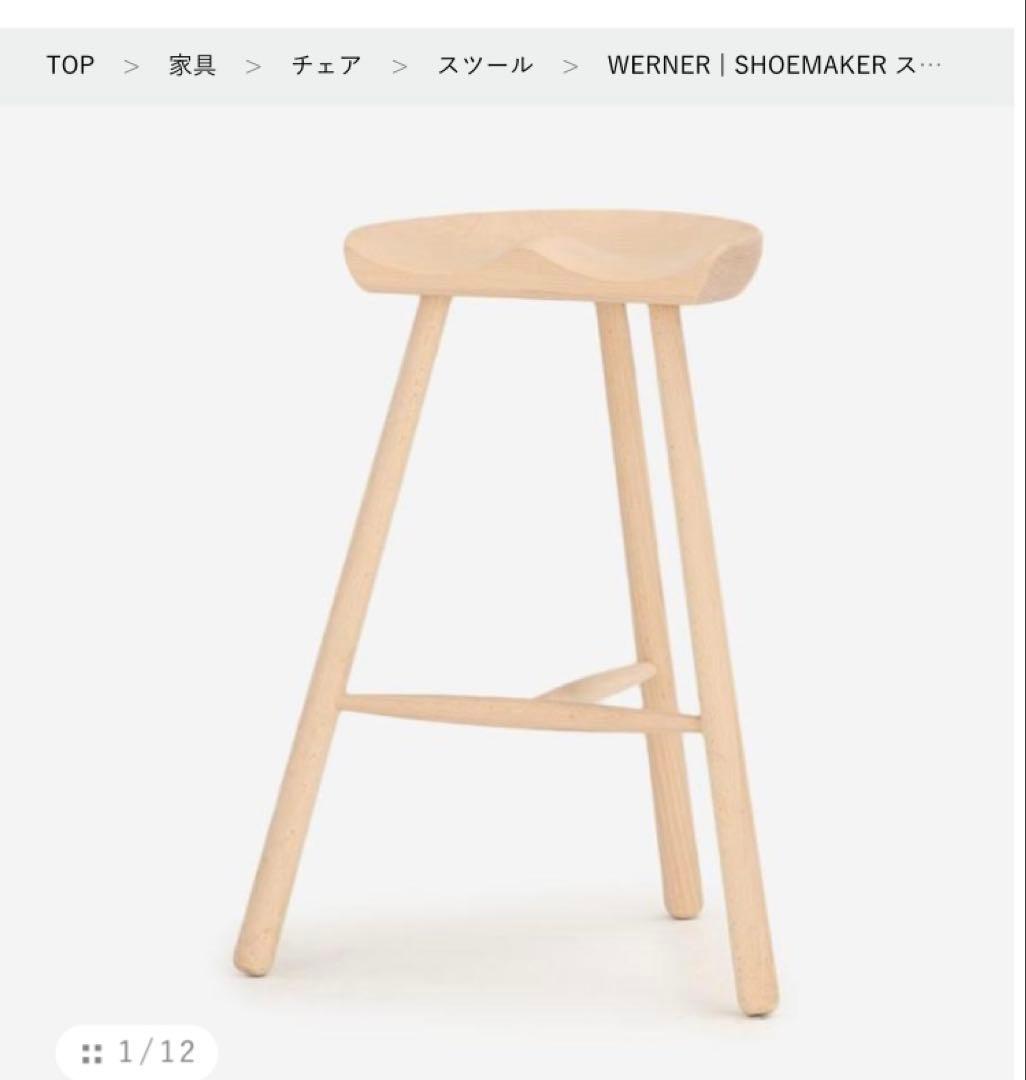Navigate to TOP page
This screenshot has height=1080, width=1026.
pyautogui.click(x=70, y=64)
